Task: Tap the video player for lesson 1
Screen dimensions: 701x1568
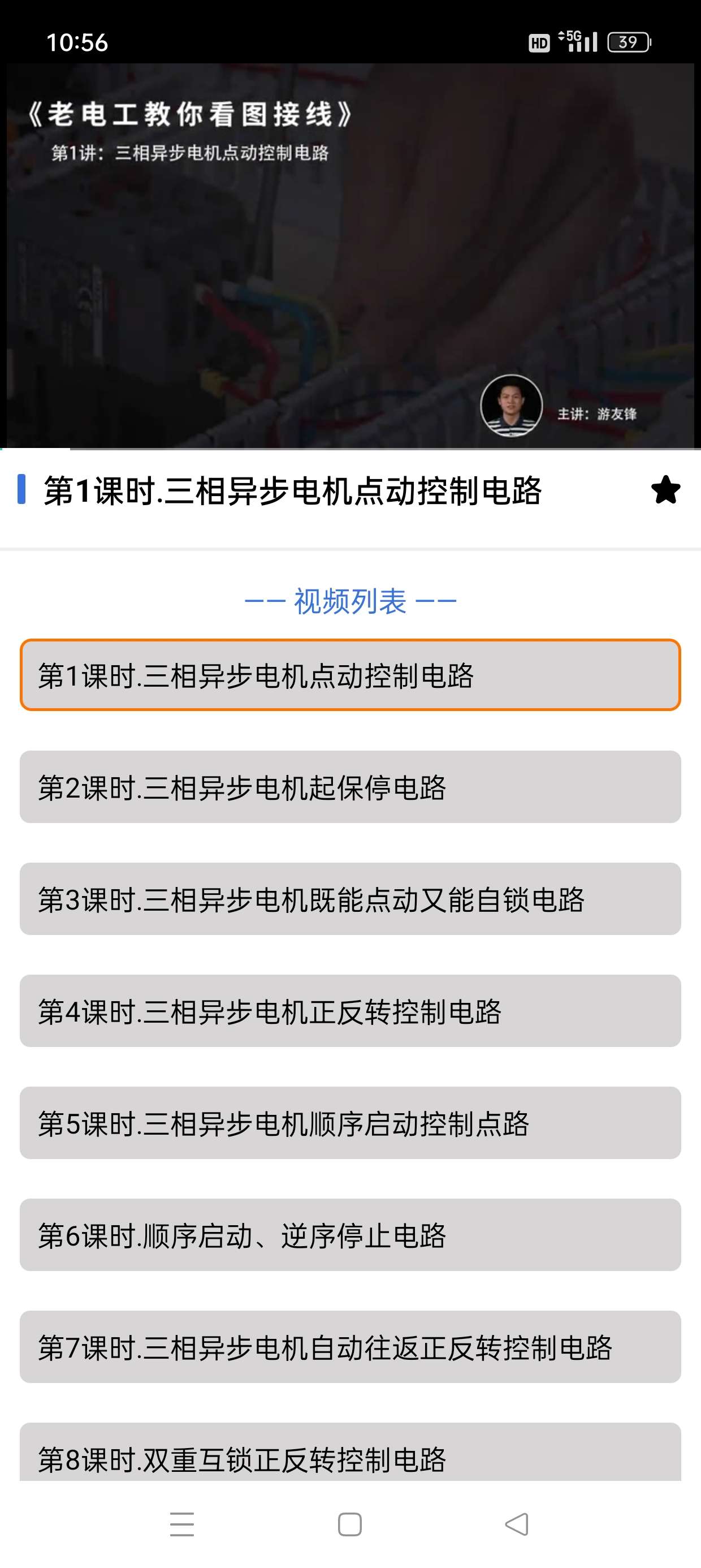Action: (350, 256)
